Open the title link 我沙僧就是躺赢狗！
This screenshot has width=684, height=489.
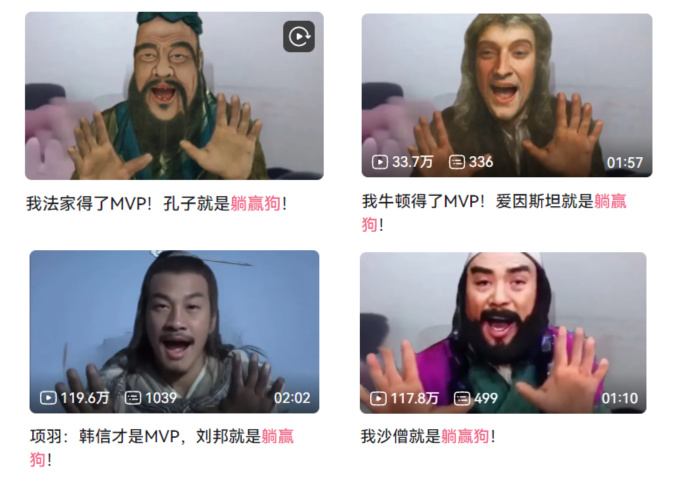coord(428,436)
